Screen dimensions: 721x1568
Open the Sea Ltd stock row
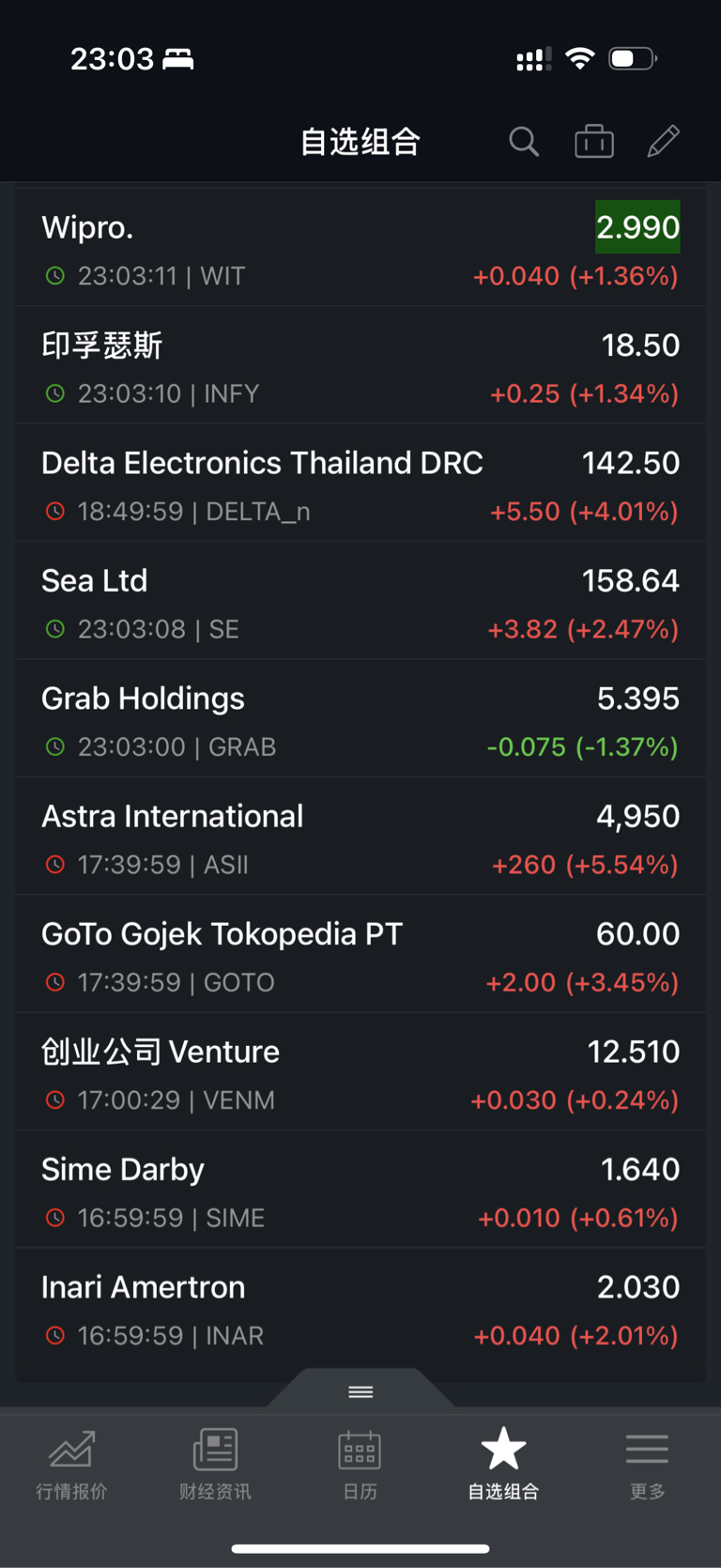point(360,602)
